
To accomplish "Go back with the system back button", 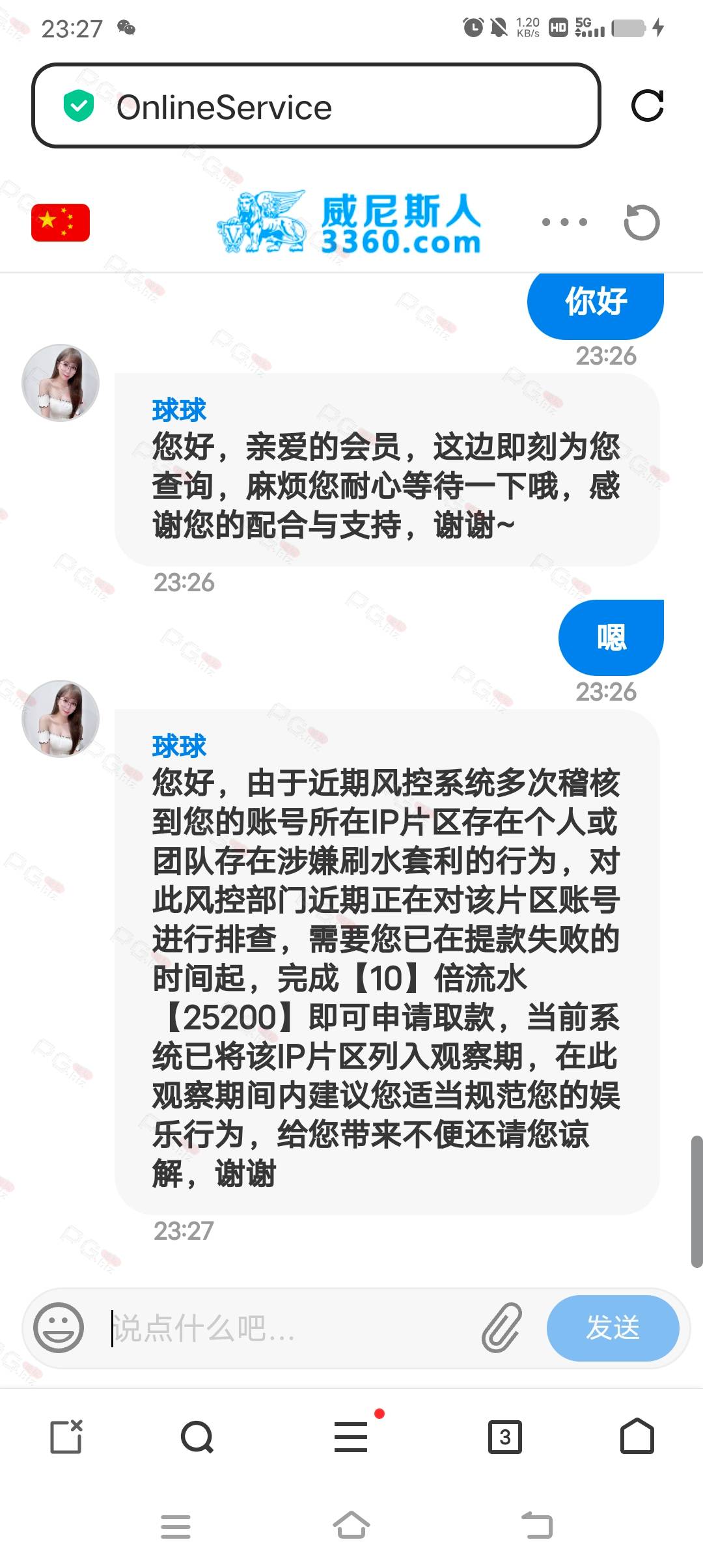I will point(537,1525).
